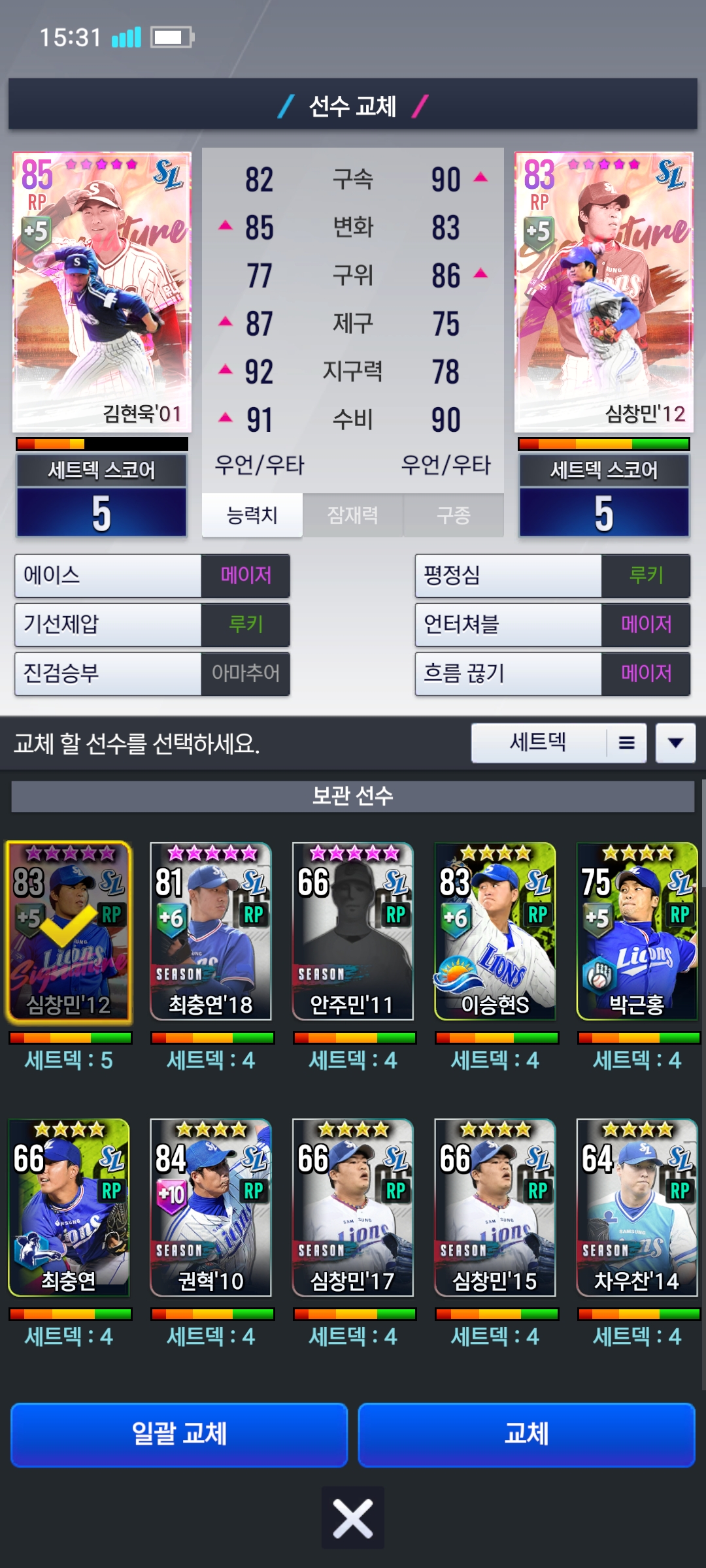Tap the 일괄 교체 button
Image resolution: width=706 pixels, height=1568 pixels.
pos(179,1434)
